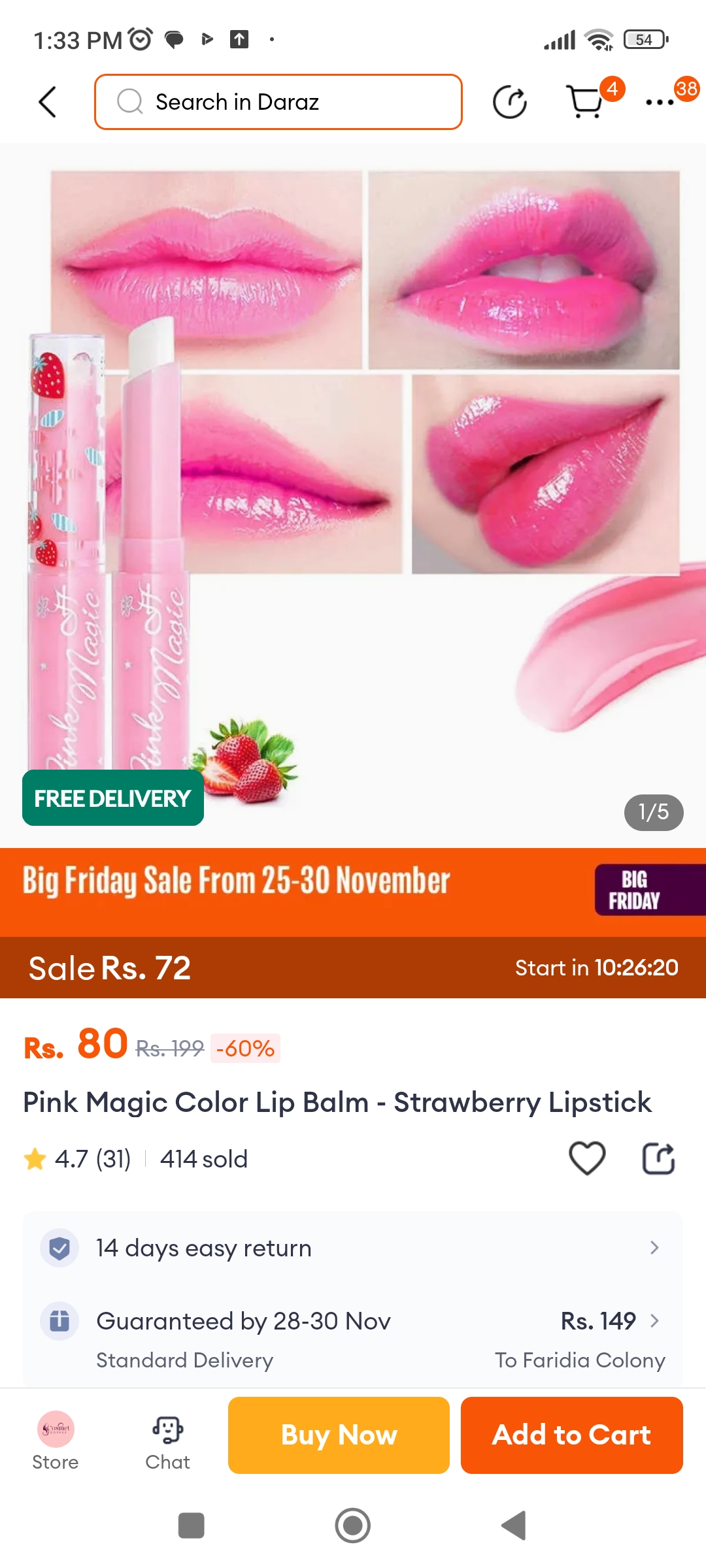The width and height of the screenshot is (706, 1568).
Task: Open the Big Friday Sale banner
Action: click(x=353, y=891)
